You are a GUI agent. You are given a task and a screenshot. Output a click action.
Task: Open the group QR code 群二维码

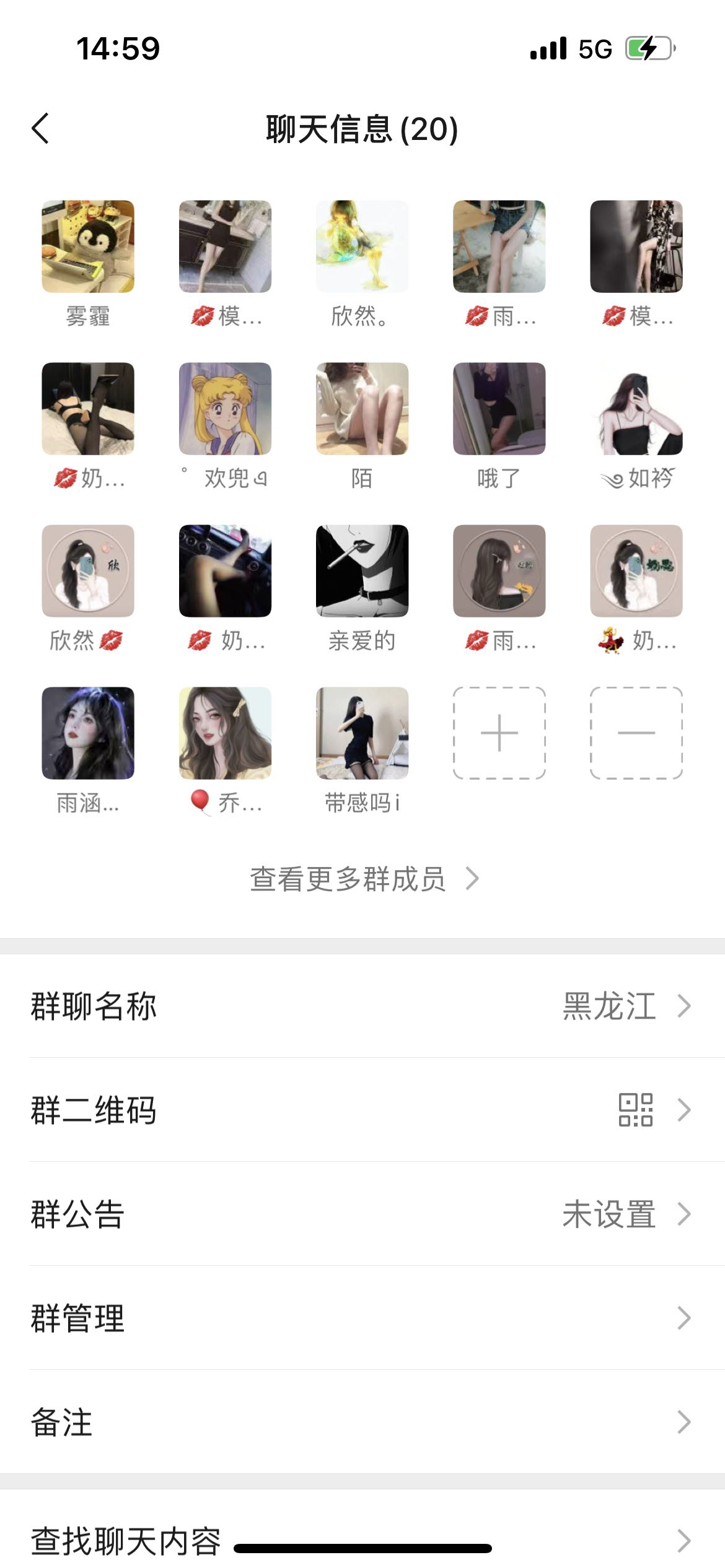pos(362,1110)
